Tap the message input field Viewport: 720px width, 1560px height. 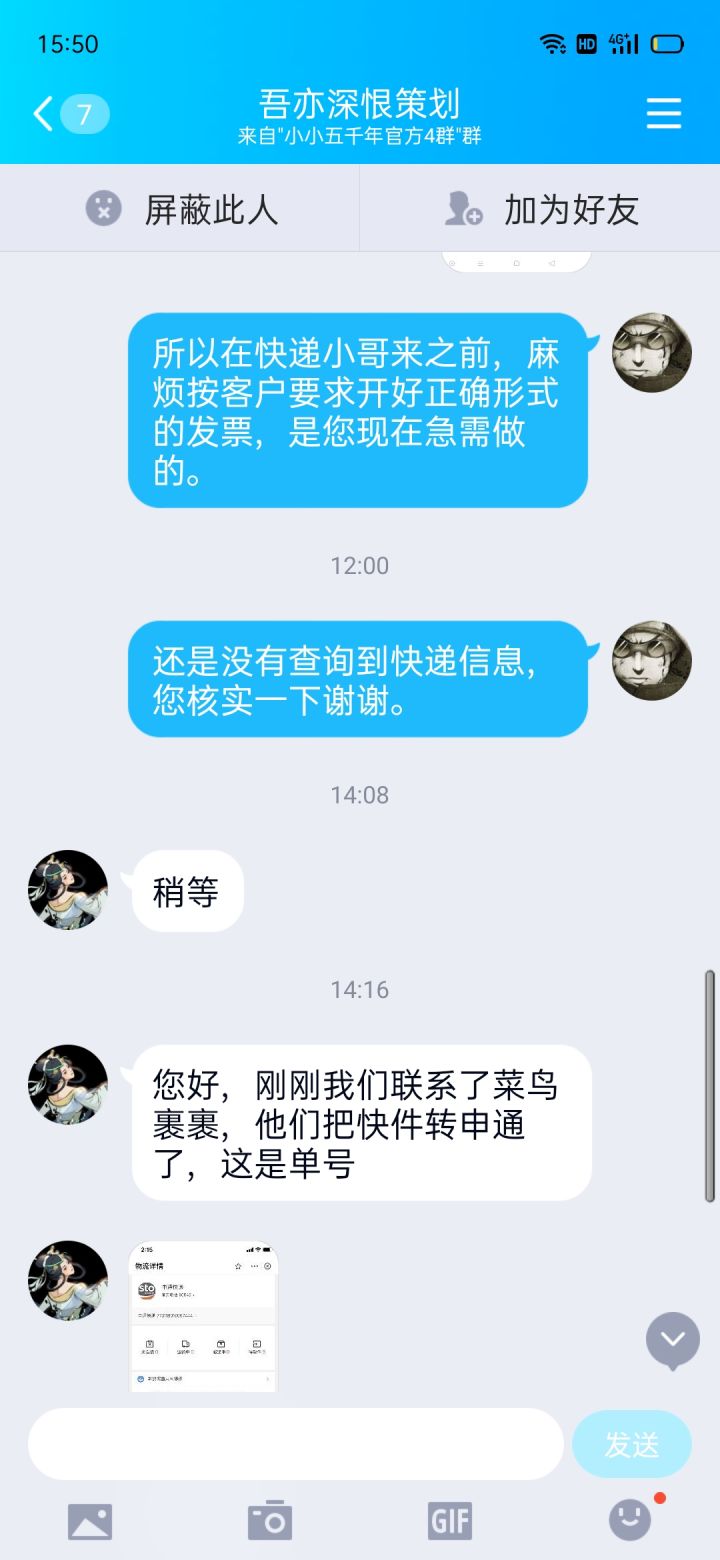(295, 1443)
